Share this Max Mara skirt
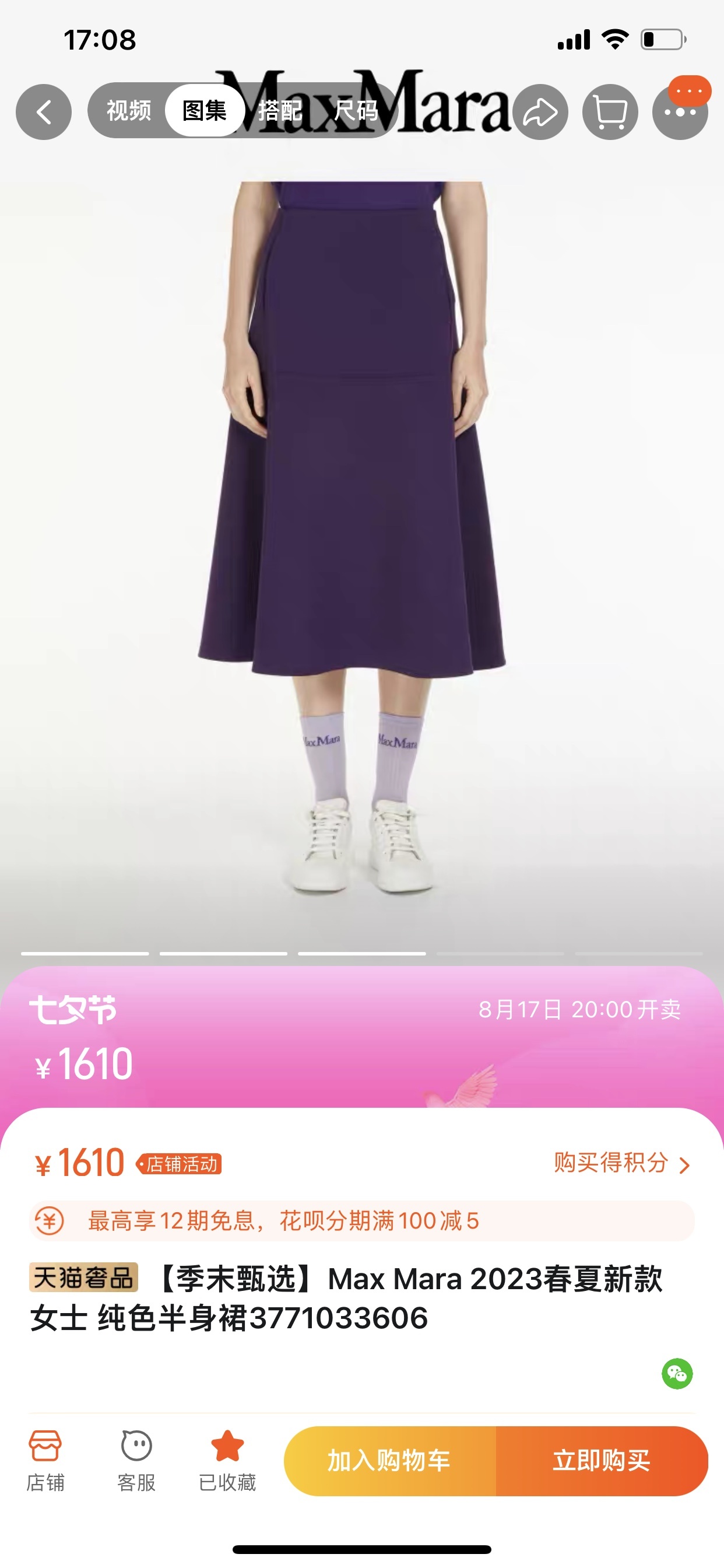The width and height of the screenshot is (724, 1568). click(540, 112)
